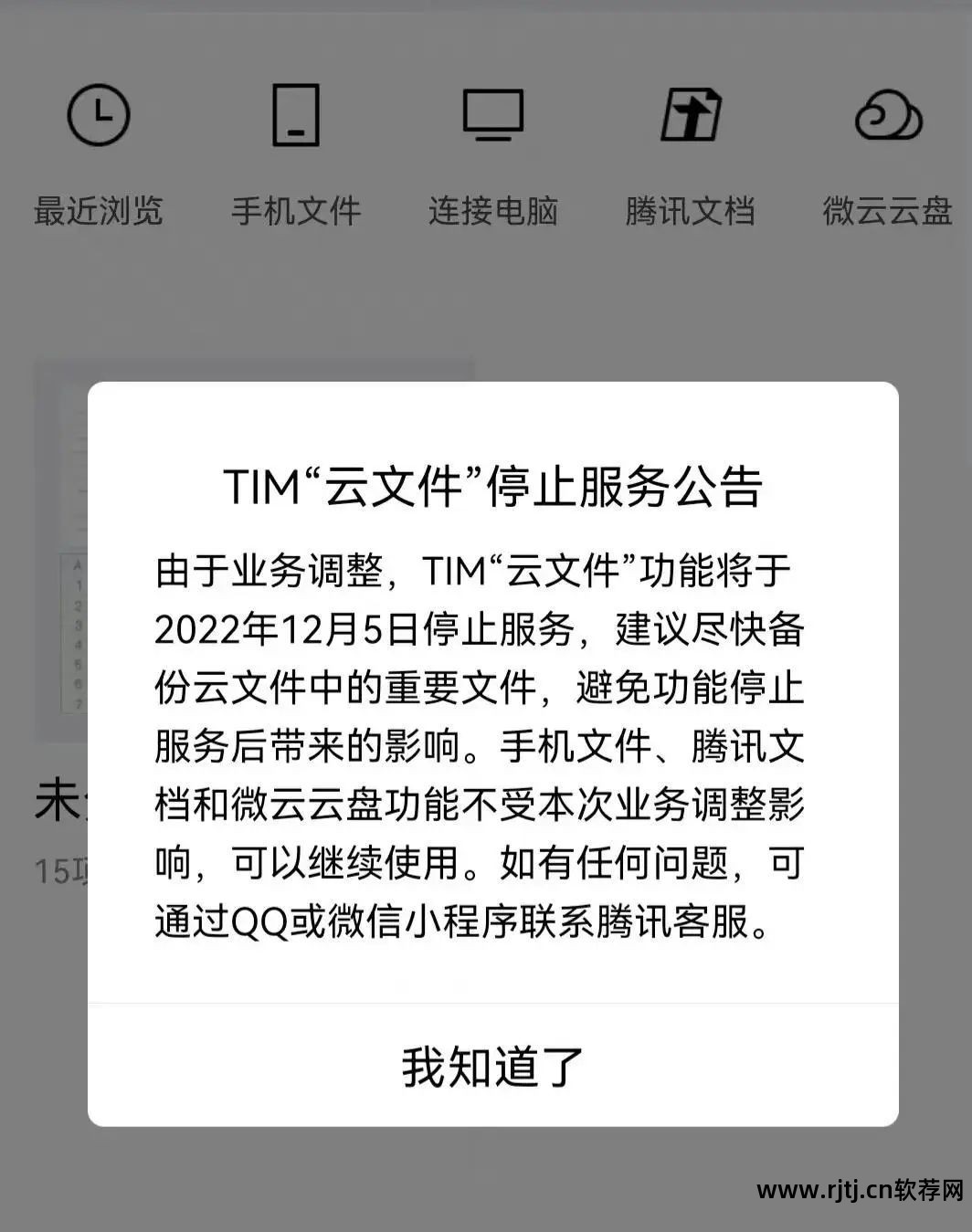The height and width of the screenshot is (1232, 972).
Task: Open the Tencent Docs (腾讯文档) icon
Action: (x=692, y=116)
